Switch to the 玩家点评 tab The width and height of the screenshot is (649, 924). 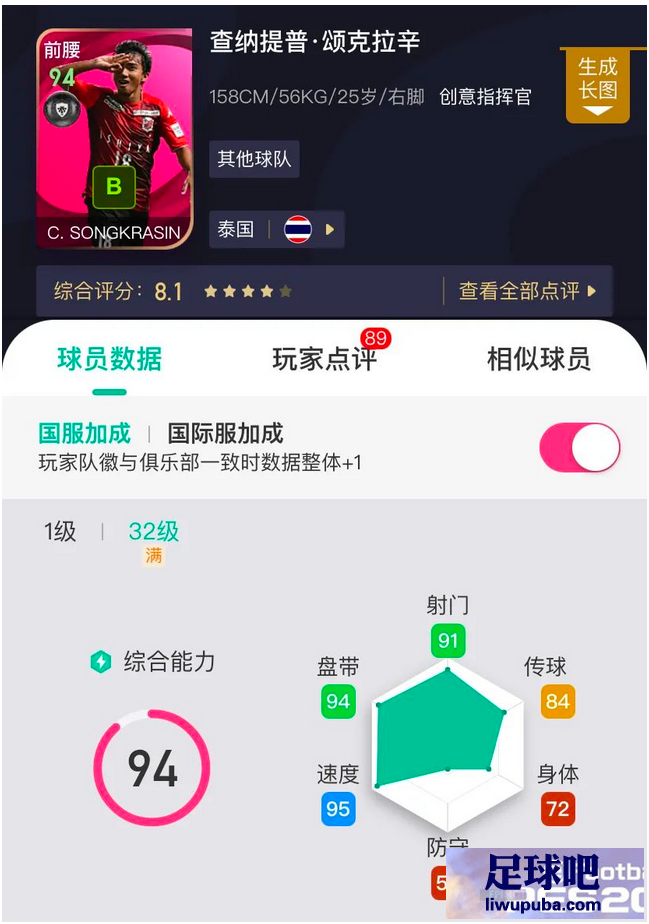pos(324,359)
